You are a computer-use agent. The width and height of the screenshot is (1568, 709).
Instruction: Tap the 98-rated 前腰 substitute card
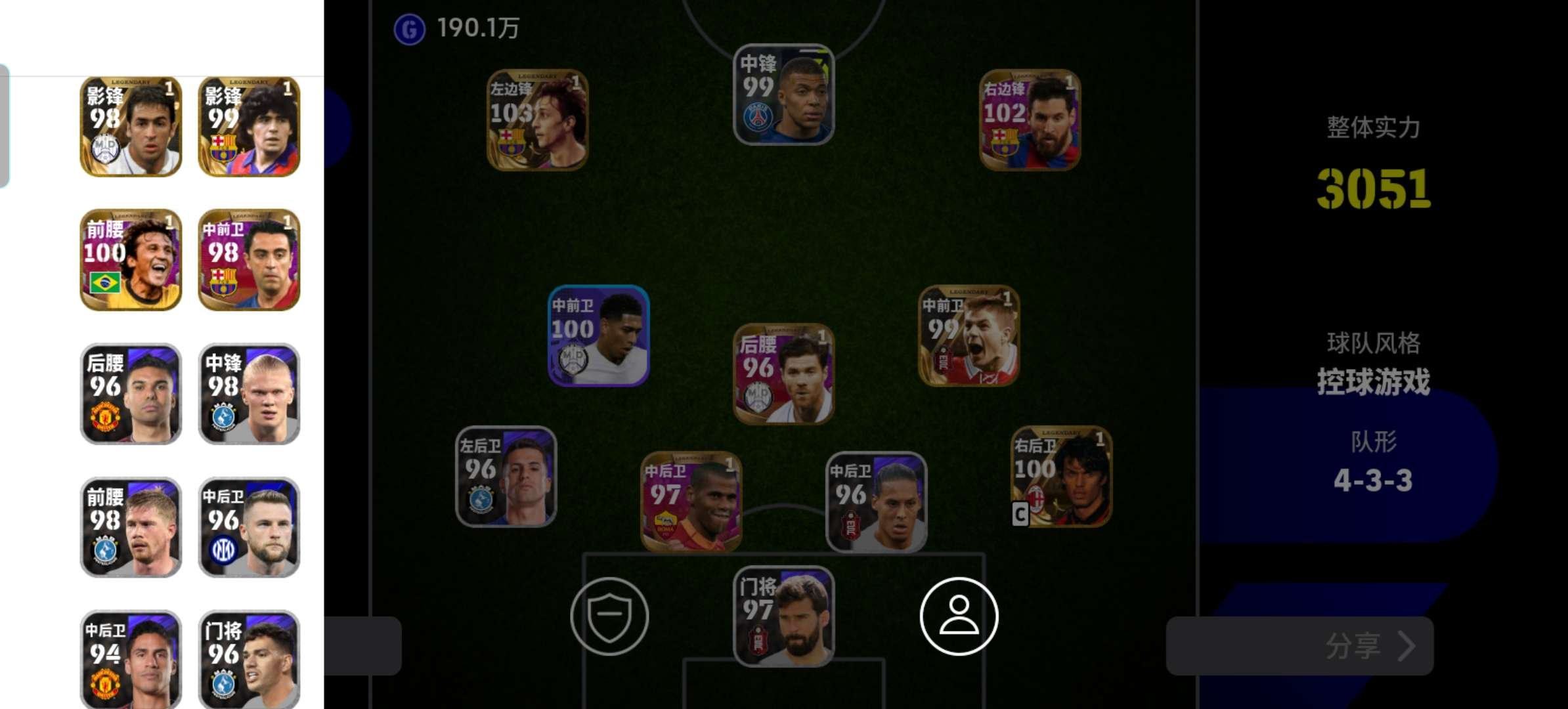[x=131, y=527]
